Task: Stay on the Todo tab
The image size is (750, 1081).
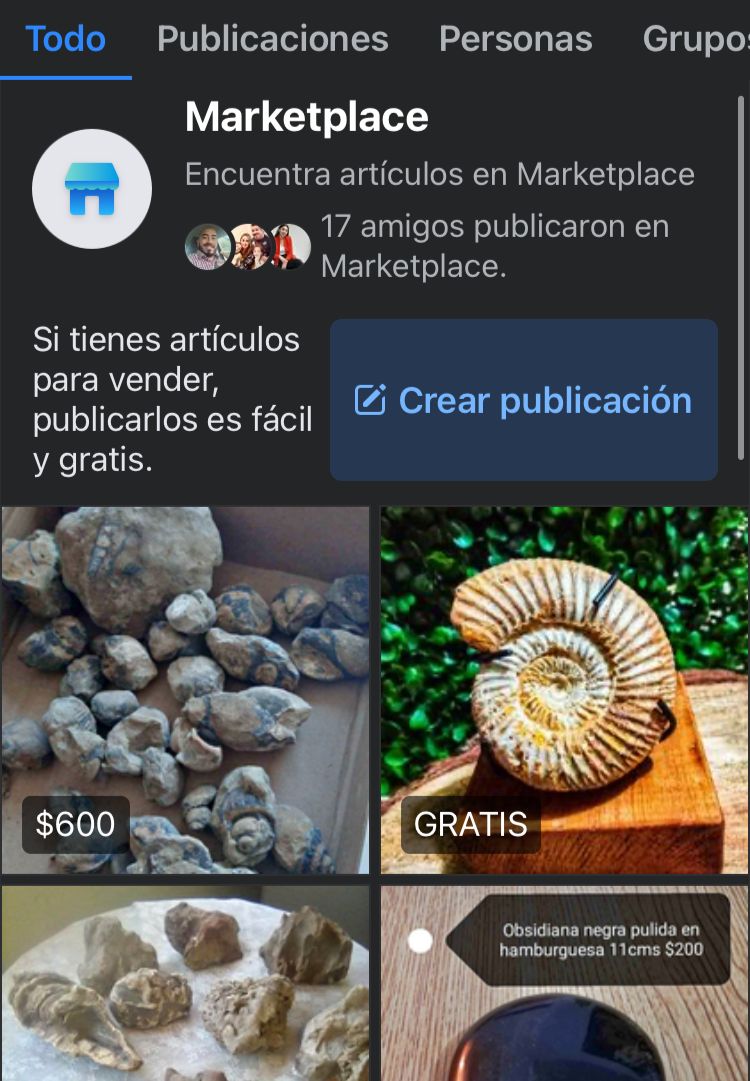Action: (x=65, y=38)
